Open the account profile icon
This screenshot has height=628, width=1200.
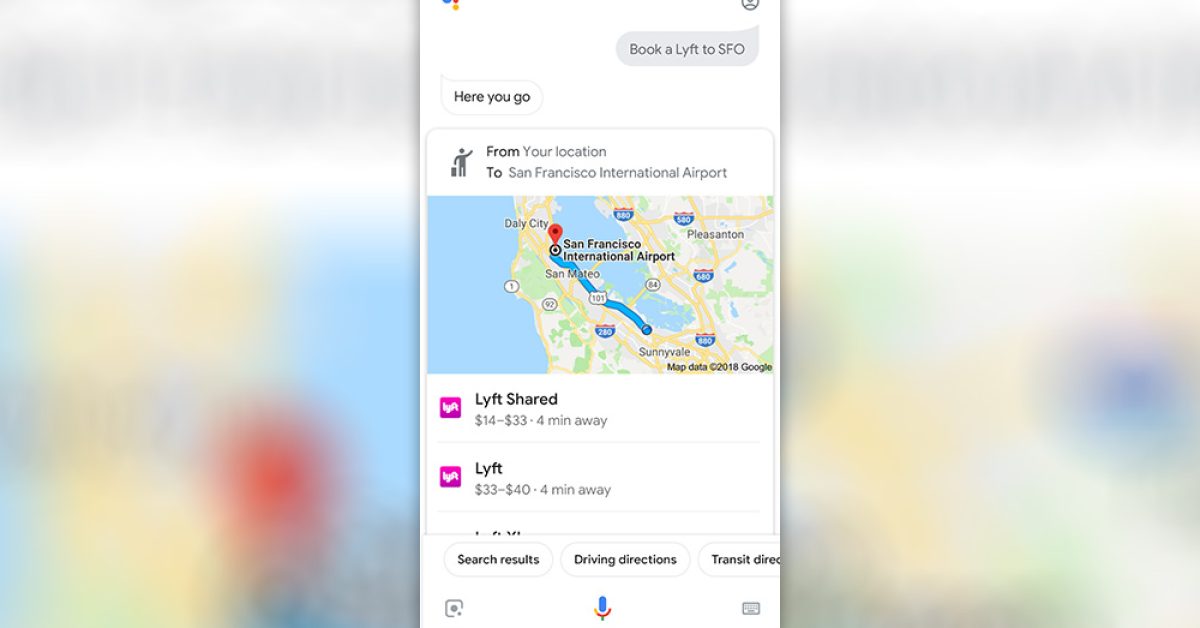point(750,4)
